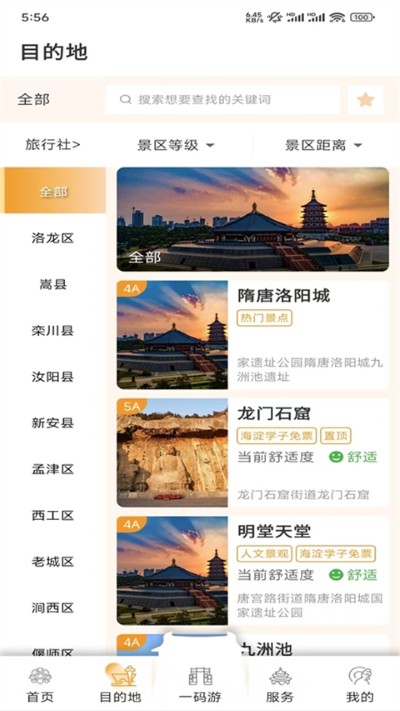
Task: Filter by 栾川县 district
Action: (53, 331)
